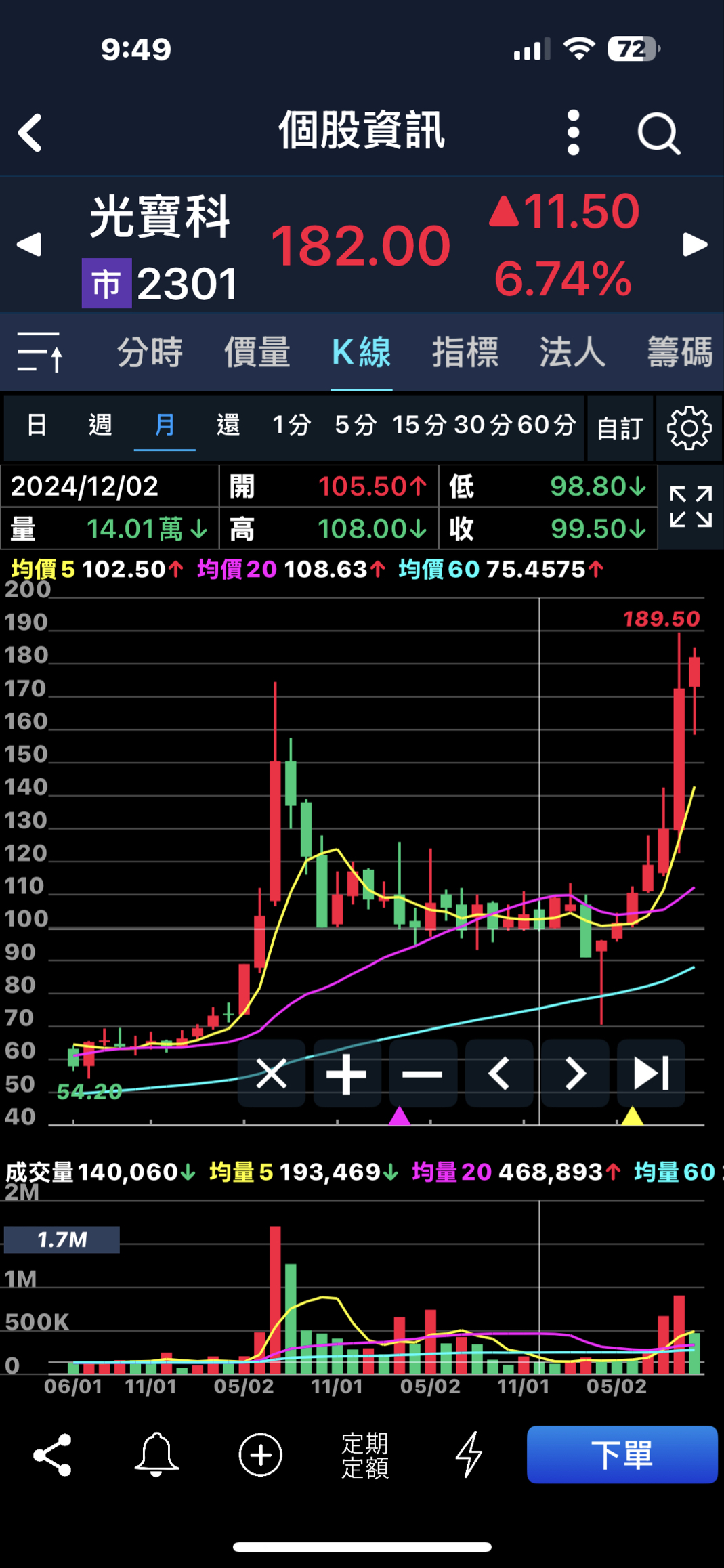The image size is (724, 1568).
Task: Select the 週 weekly chart period
Action: point(100,426)
